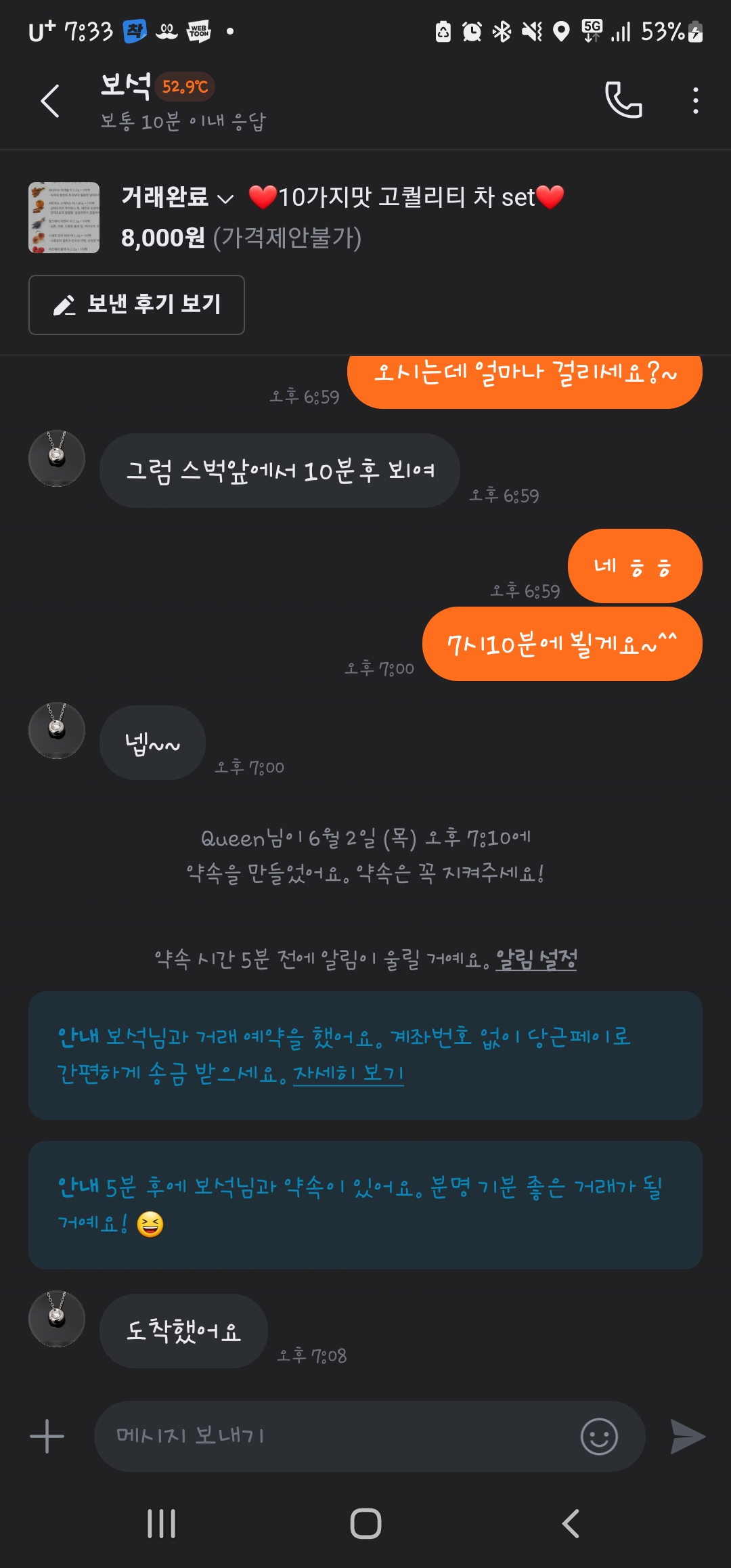731x1568 pixels.
Task: Open the emoji picker
Action: [x=599, y=1436]
